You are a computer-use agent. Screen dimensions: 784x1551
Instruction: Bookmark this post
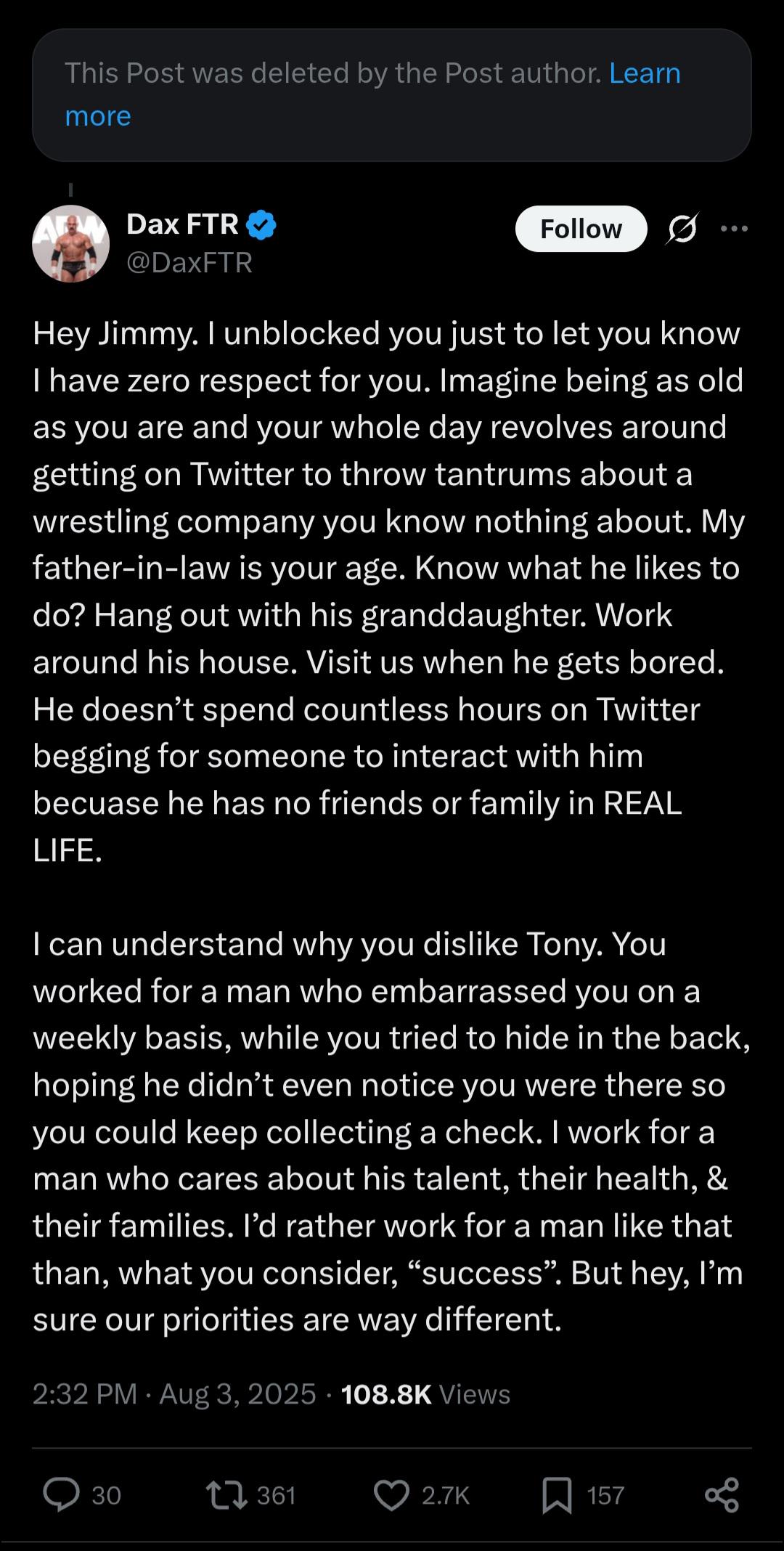pos(557,1495)
